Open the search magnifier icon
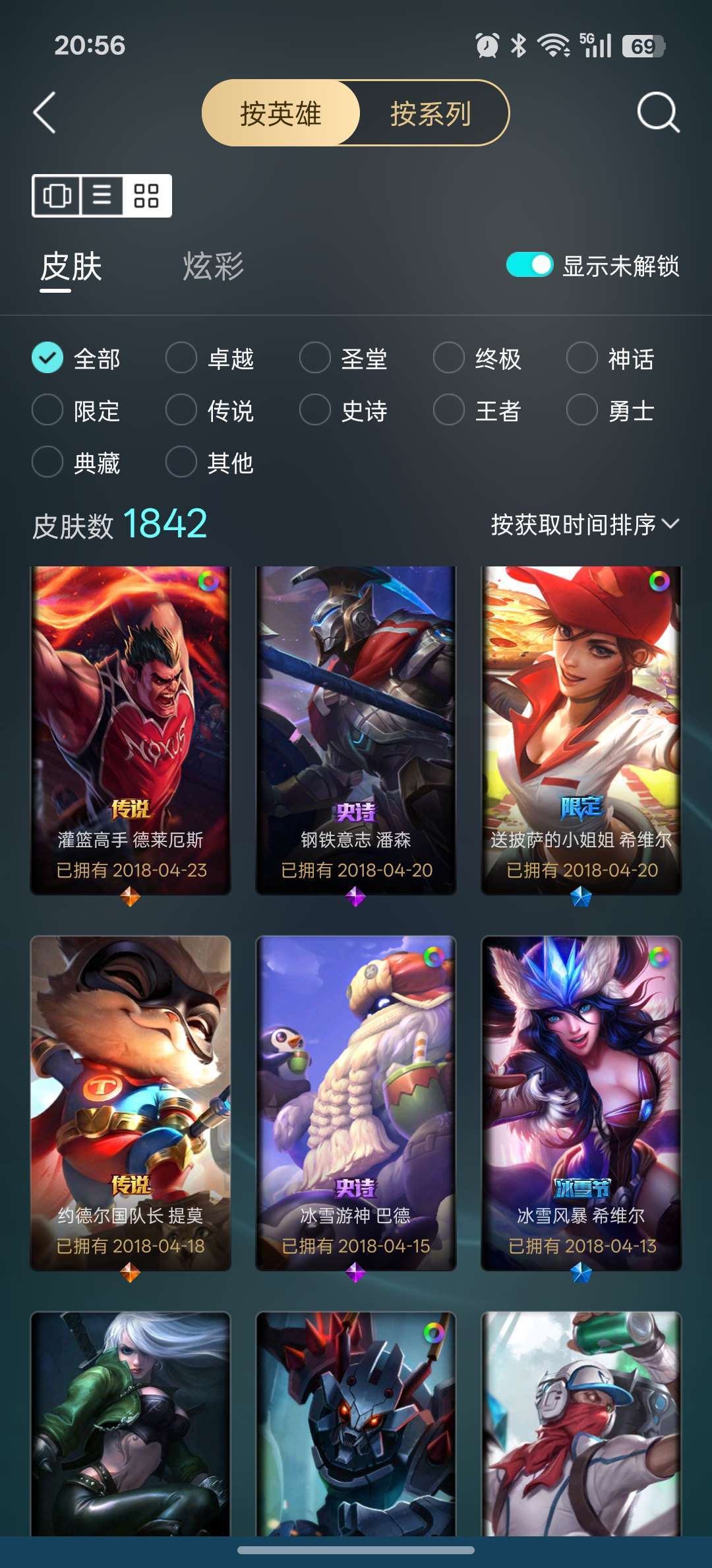The image size is (712, 1568). pyautogui.click(x=658, y=113)
